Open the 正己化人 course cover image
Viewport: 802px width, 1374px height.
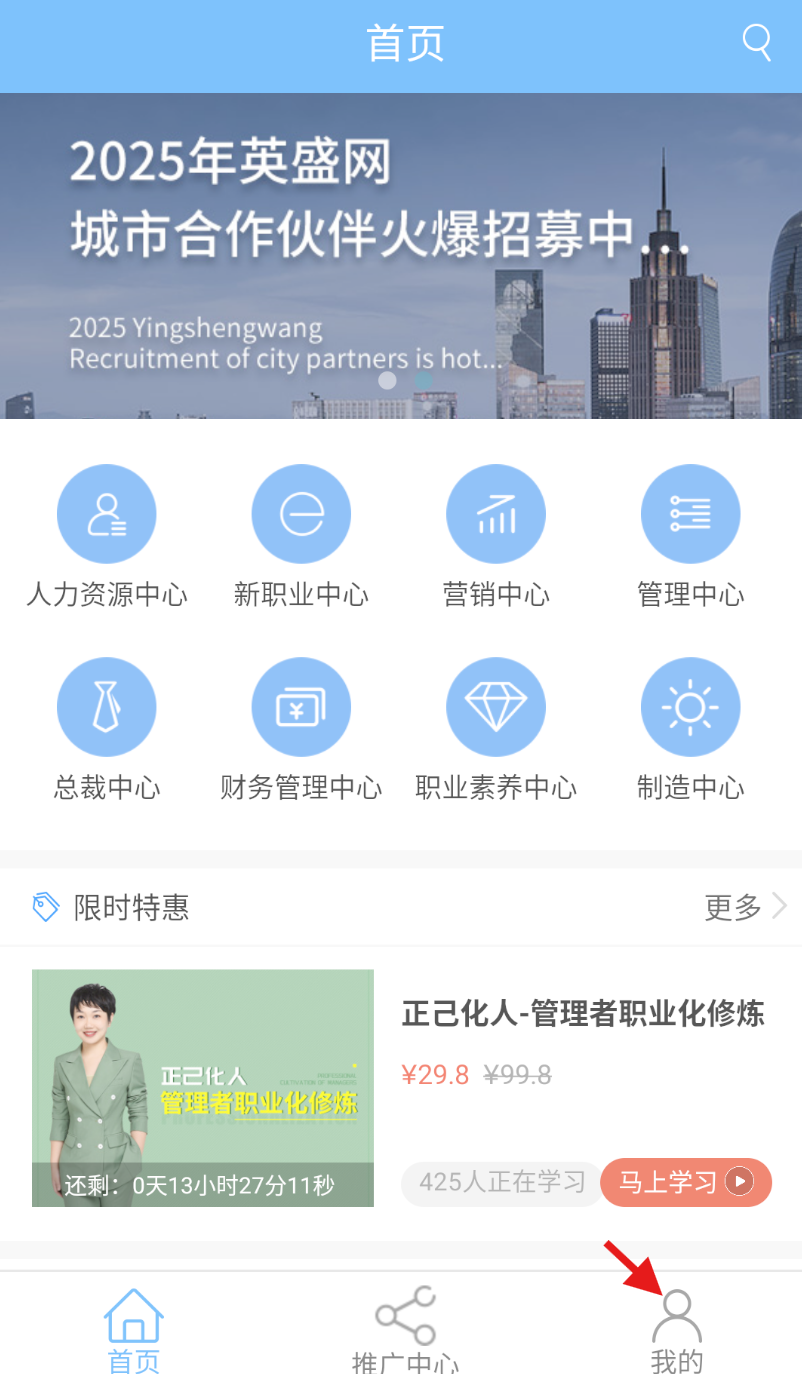click(203, 1087)
